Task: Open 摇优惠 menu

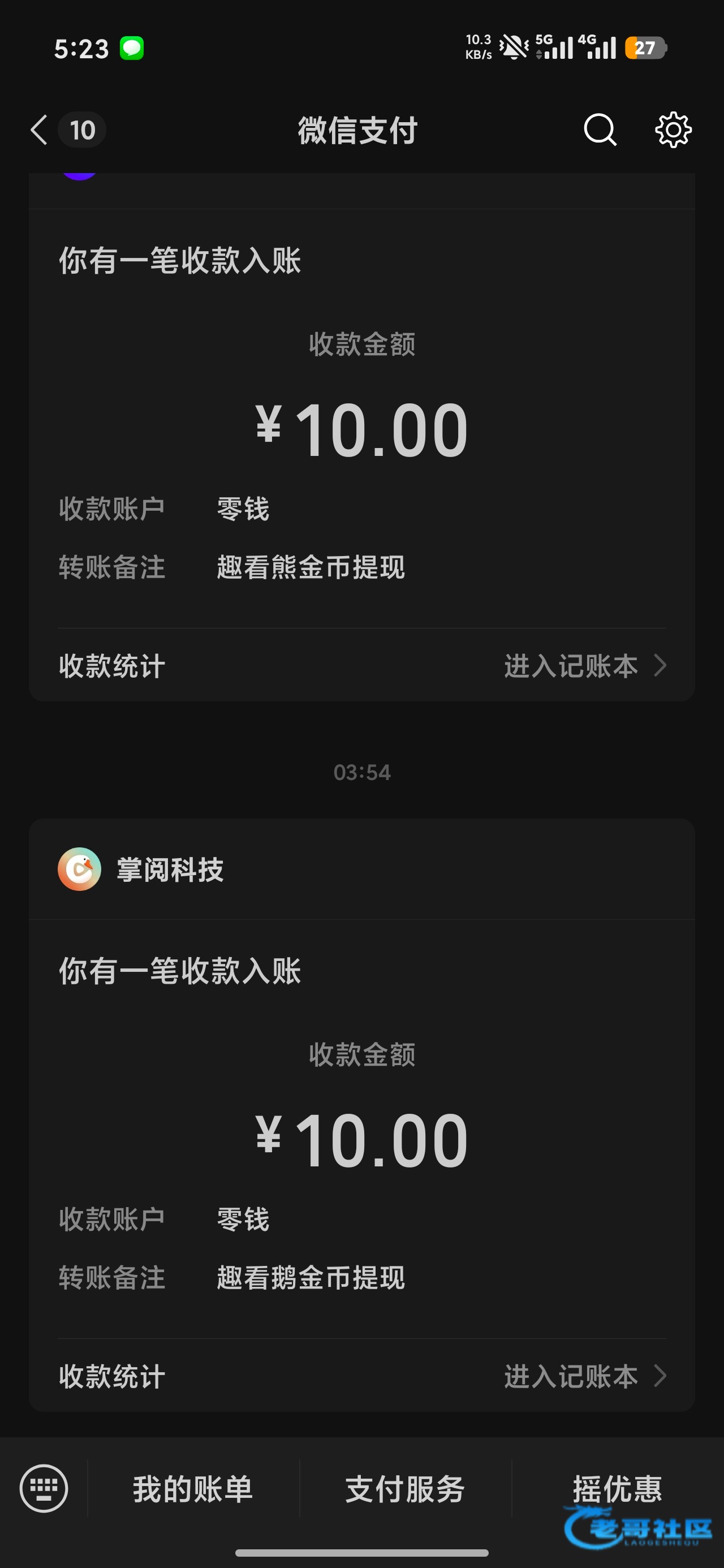Action: 617,1489
